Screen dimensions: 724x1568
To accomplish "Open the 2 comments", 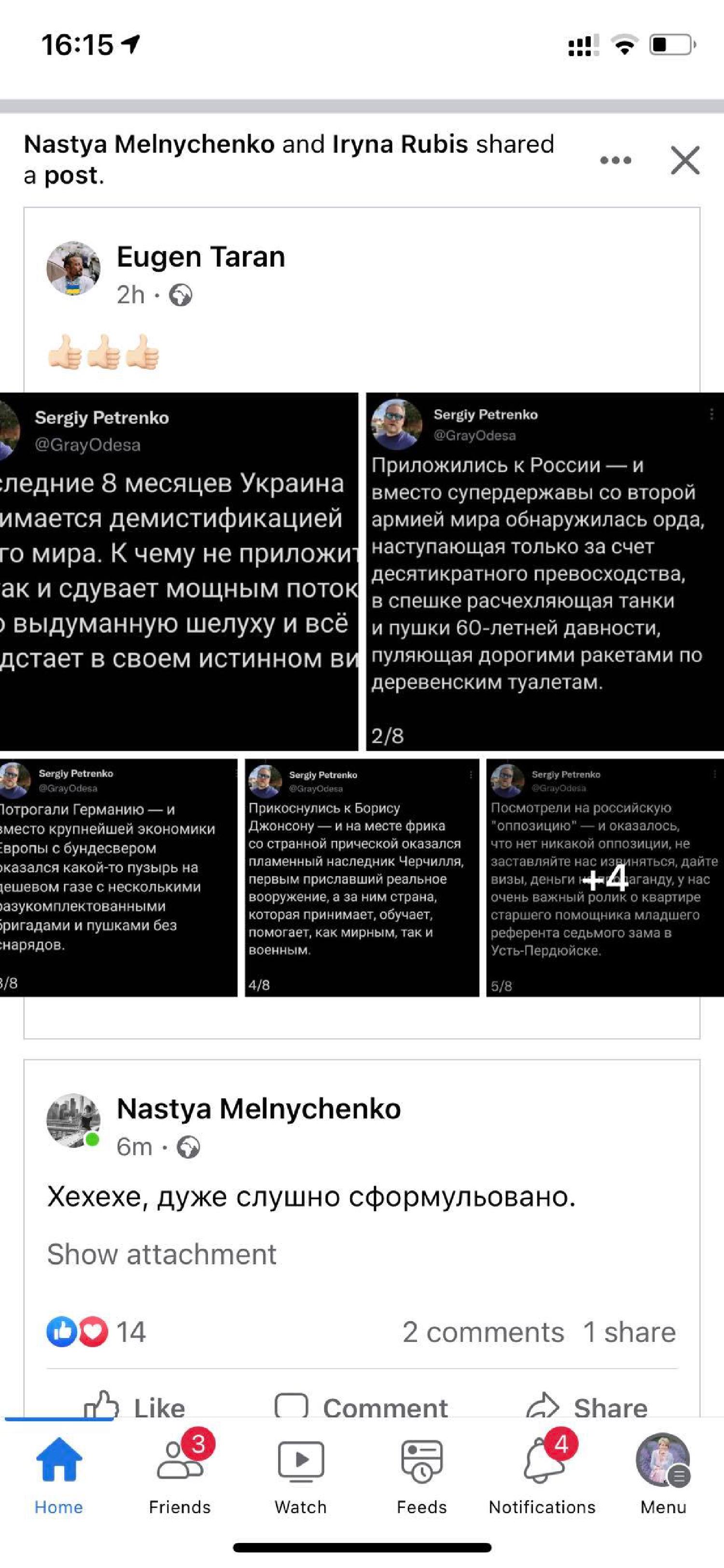I will click(x=483, y=1332).
